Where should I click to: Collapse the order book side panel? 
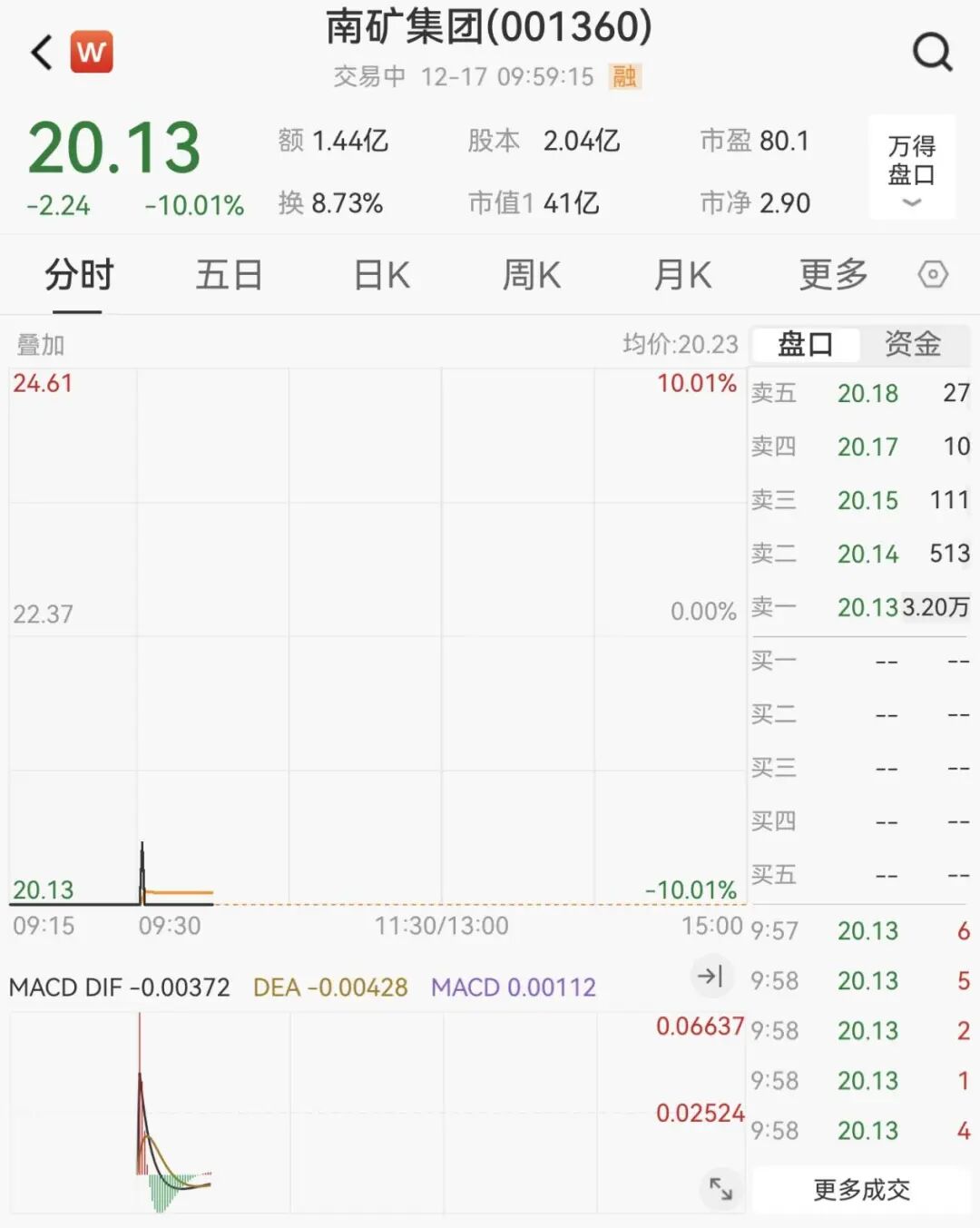coord(710,977)
